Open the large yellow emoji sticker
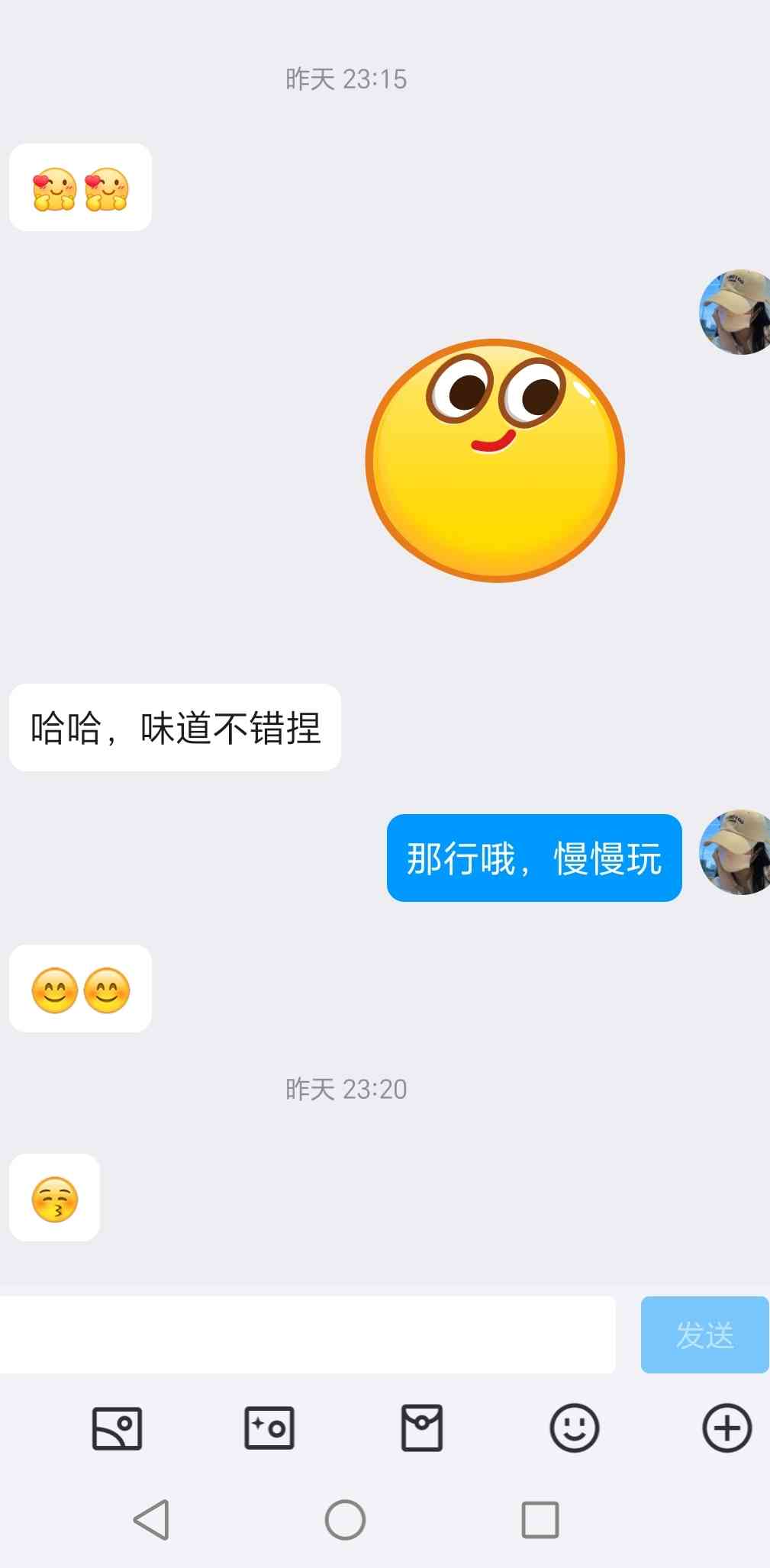 [x=495, y=460]
